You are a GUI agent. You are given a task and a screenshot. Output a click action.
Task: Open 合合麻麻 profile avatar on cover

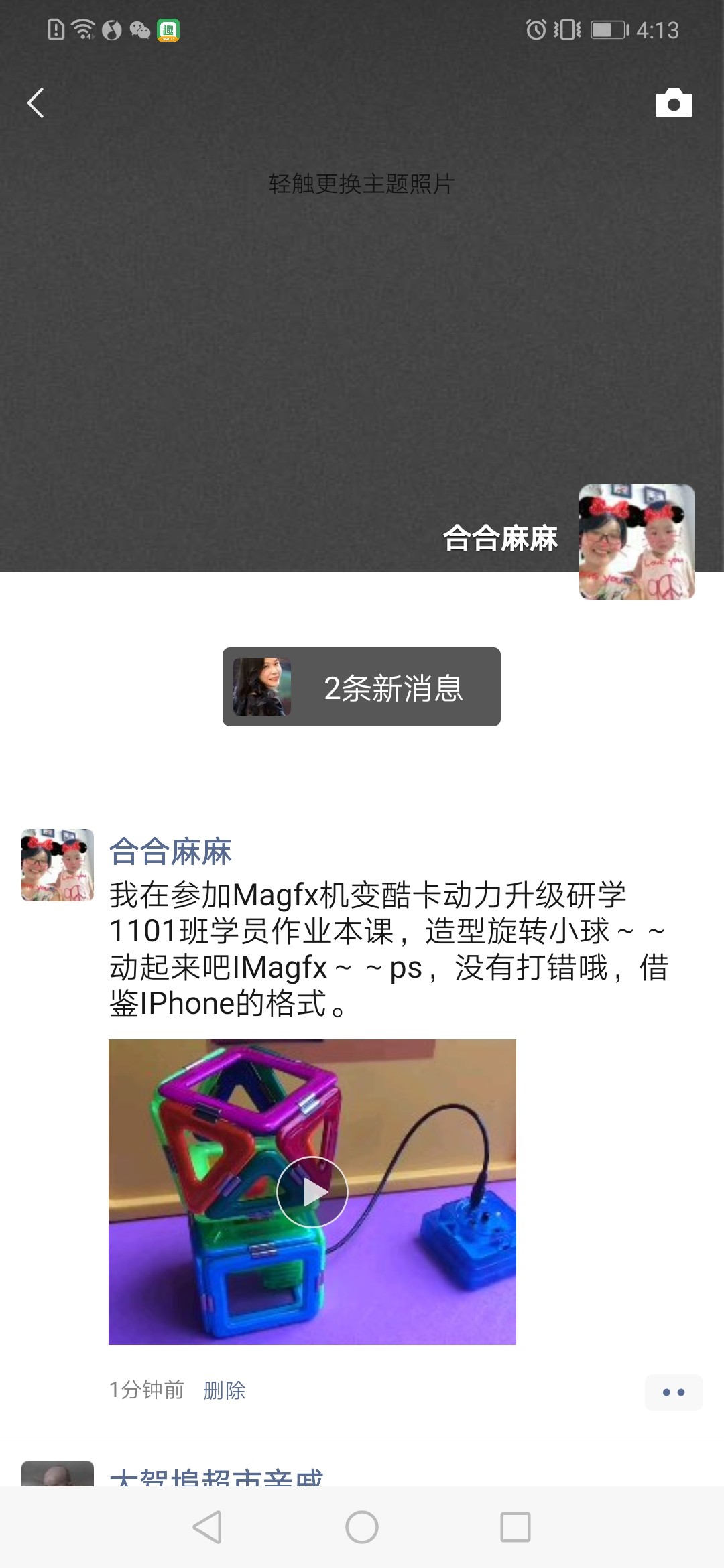tap(636, 542)
